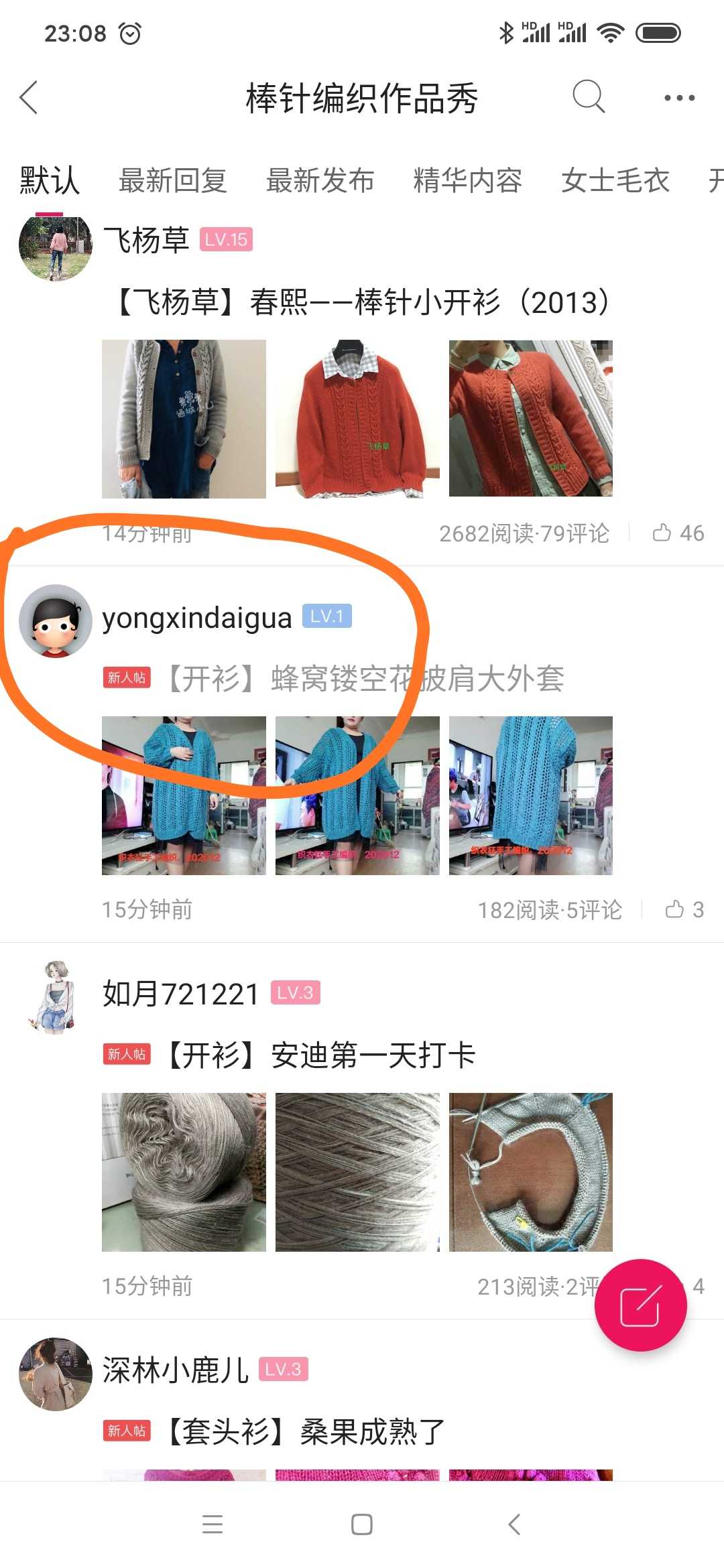724x1568 pixels.
Task: View the gray yarn photo in 如月721221's post
Action: coord(184,1172)
